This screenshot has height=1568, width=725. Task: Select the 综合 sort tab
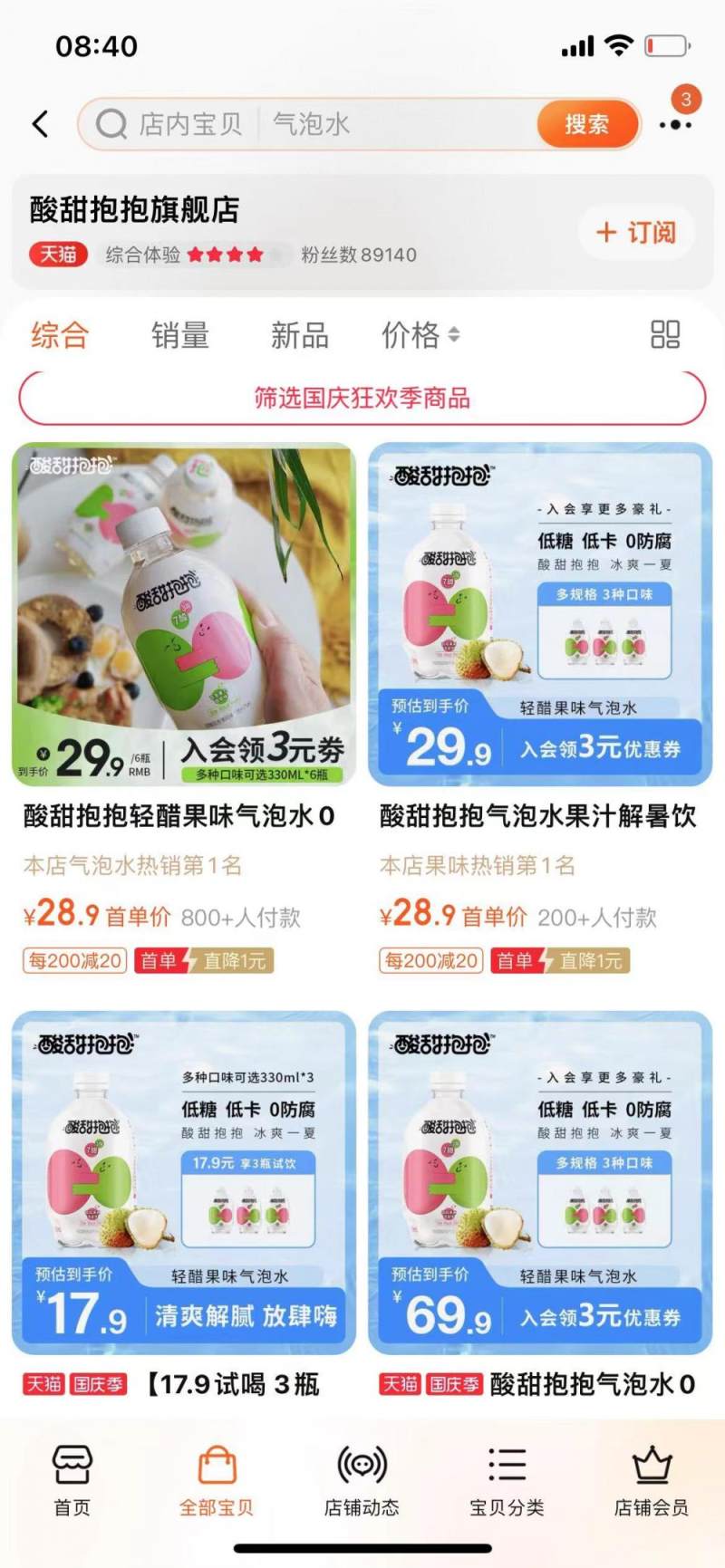click(x=60, y=335)
